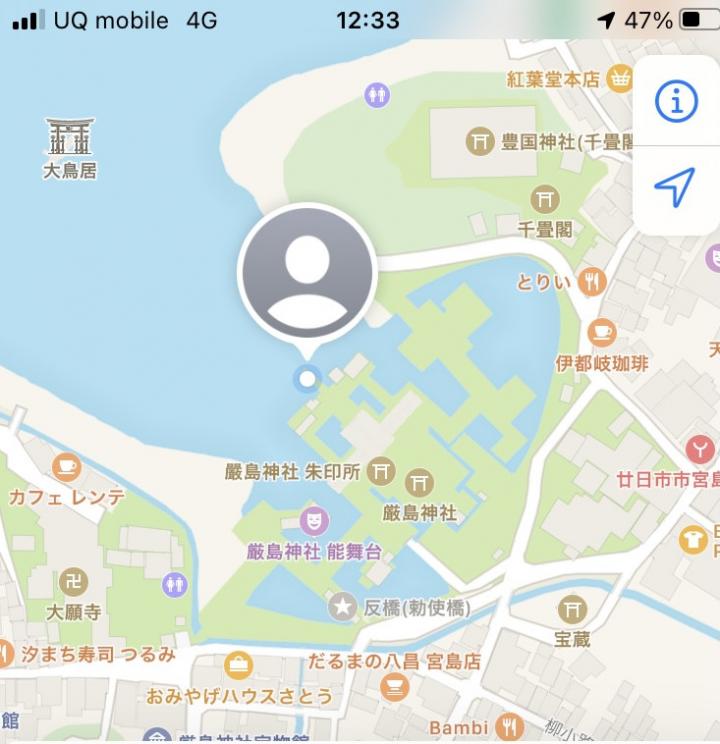720x744 pixels.
Task: Select the Bambi restaurant pin
Action: 509,727
